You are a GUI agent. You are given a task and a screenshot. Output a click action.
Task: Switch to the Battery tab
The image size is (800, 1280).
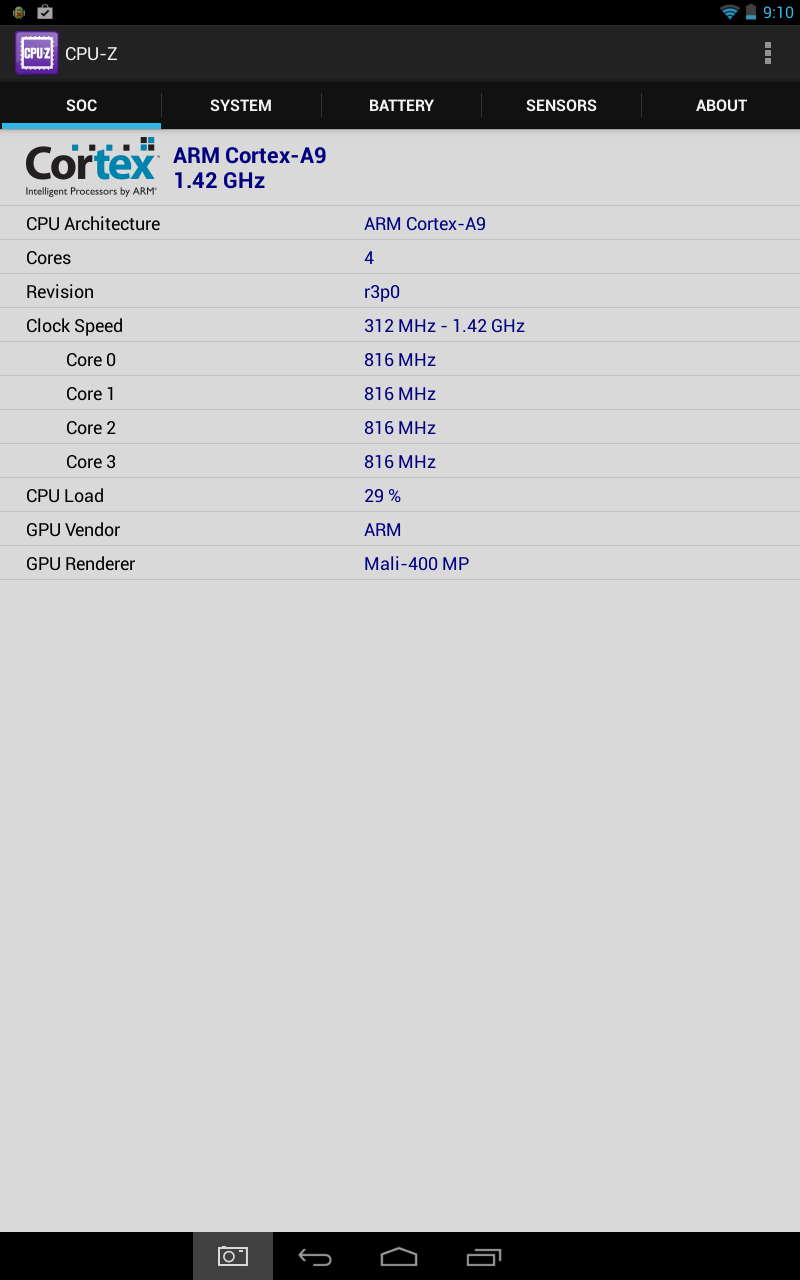pos(401,105)
